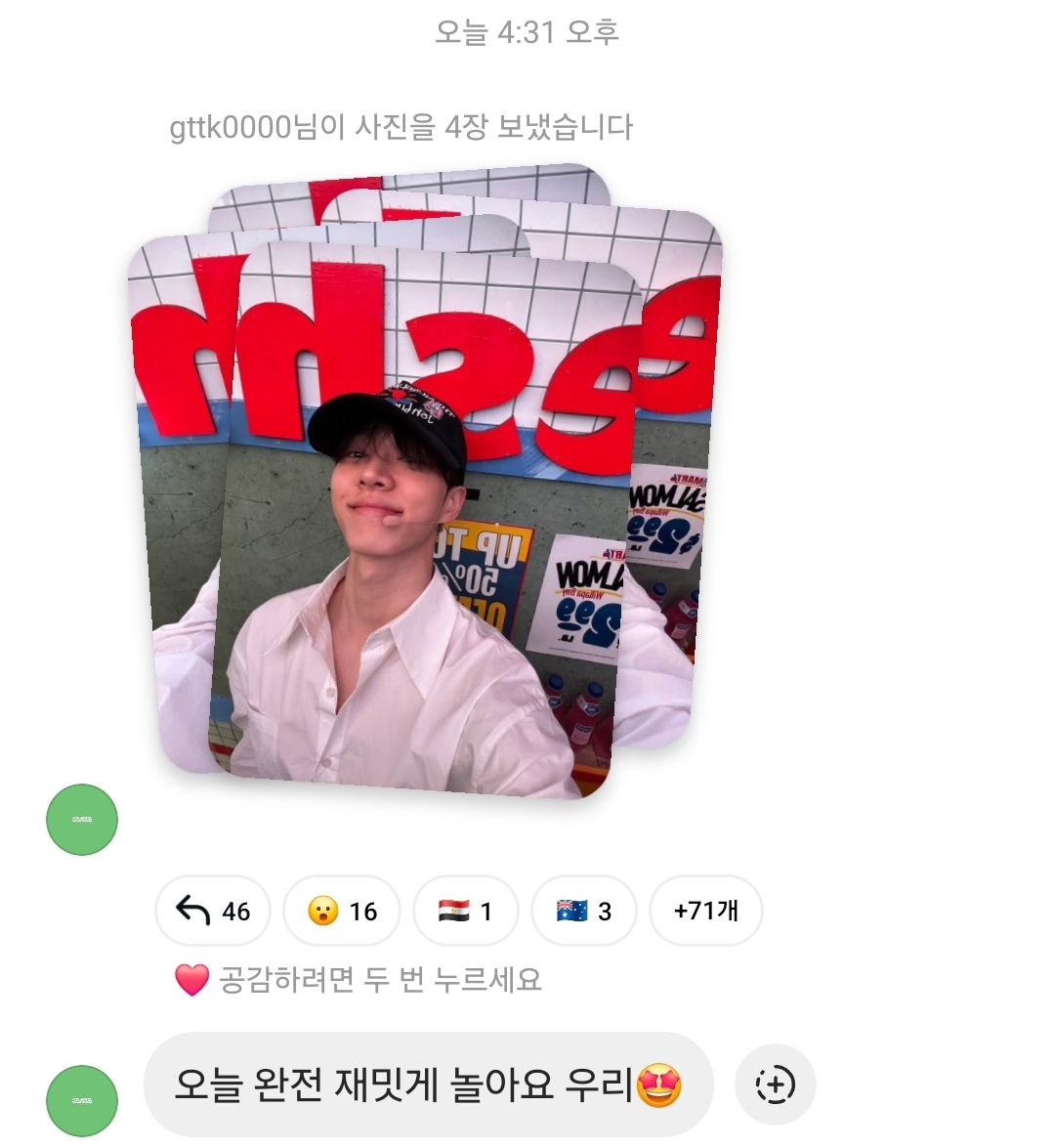Tap the Egypt flag reaction chip
Viewport: 1055px width, 1148px height.
tap(465, 912)
